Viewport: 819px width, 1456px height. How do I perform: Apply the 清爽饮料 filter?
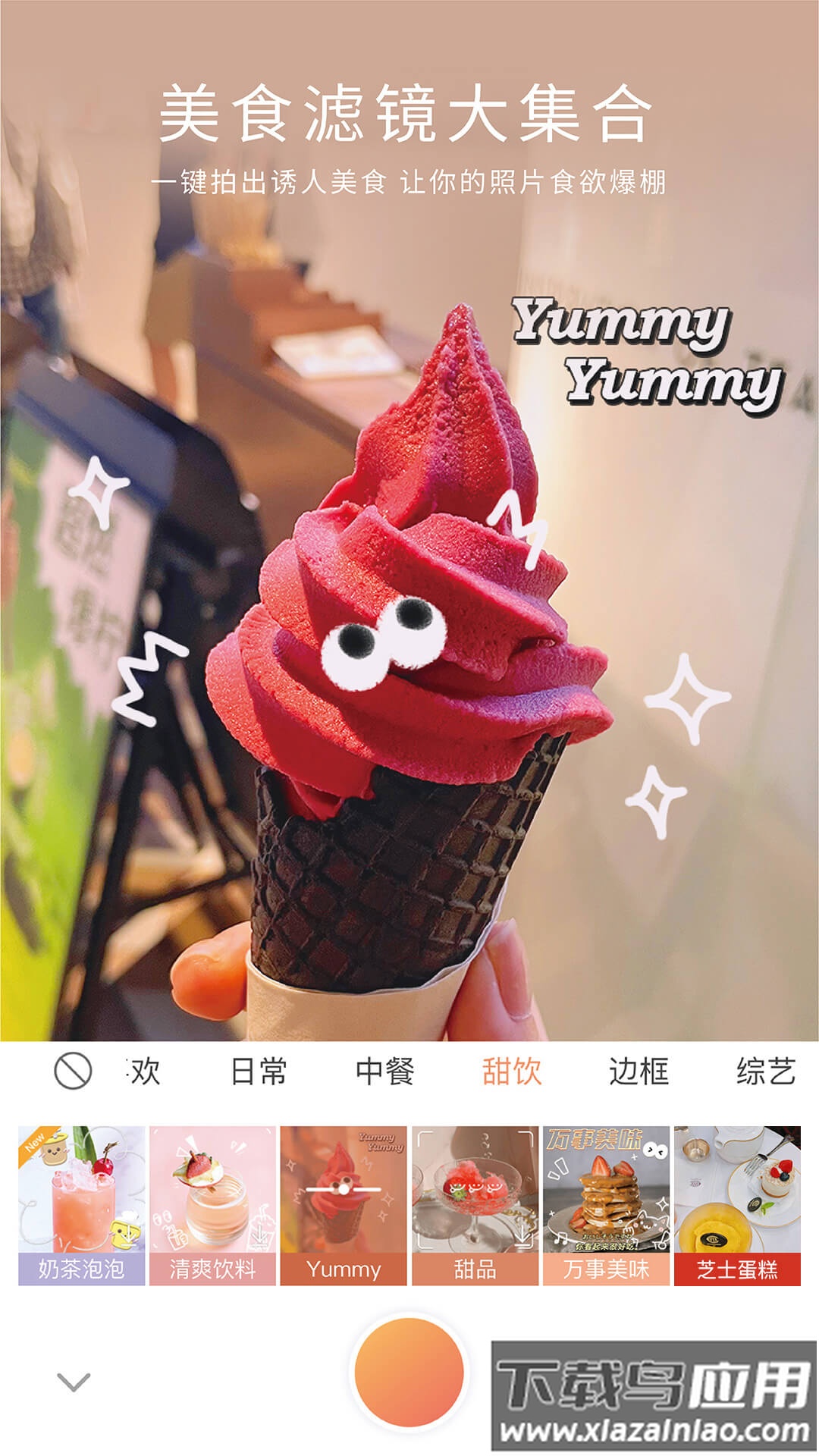pos(212,1205)
